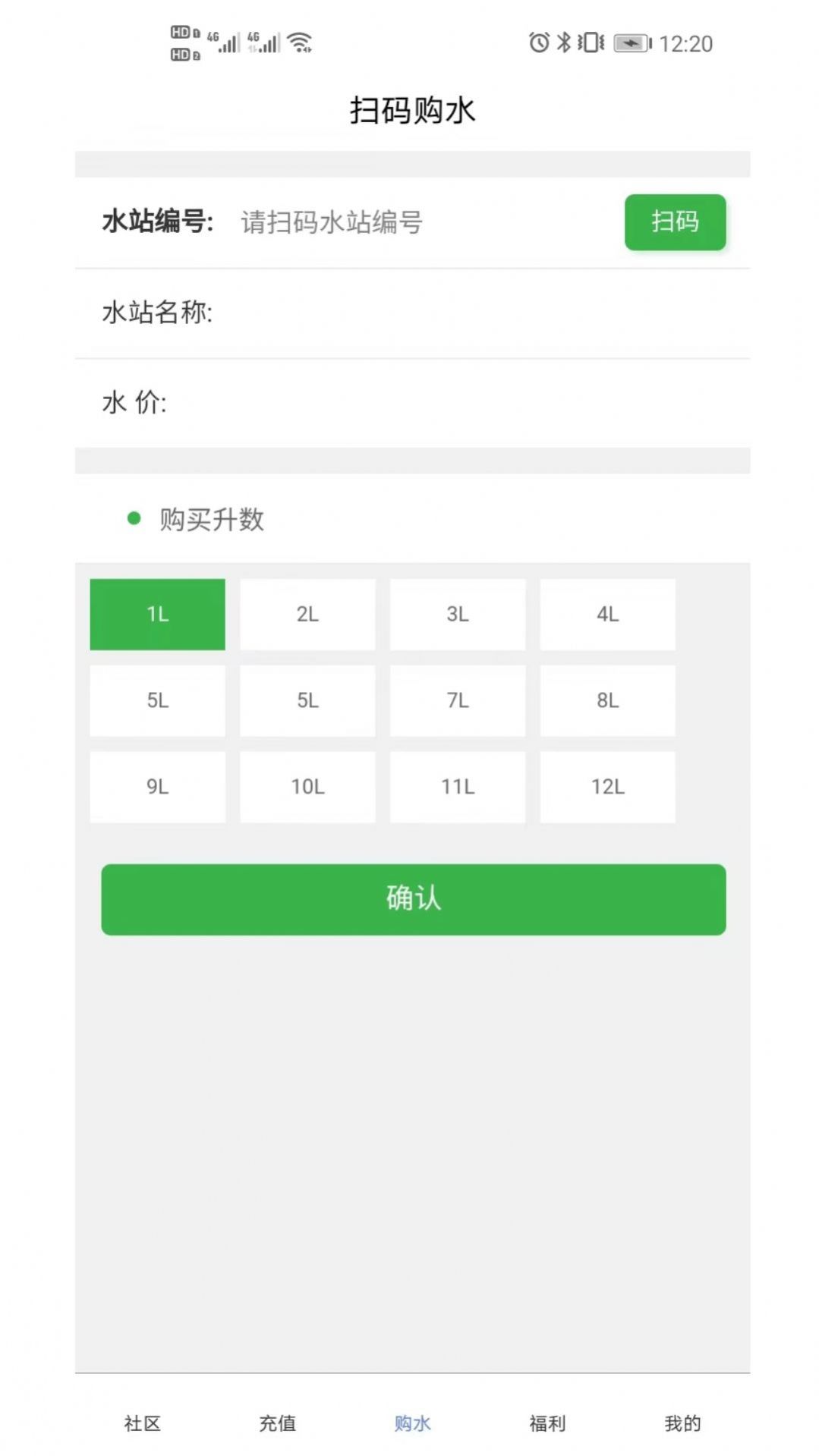The width and height of the screenshot is (819, 1456).
Task: Select the 10L water volume option
Action: point(307,787)
